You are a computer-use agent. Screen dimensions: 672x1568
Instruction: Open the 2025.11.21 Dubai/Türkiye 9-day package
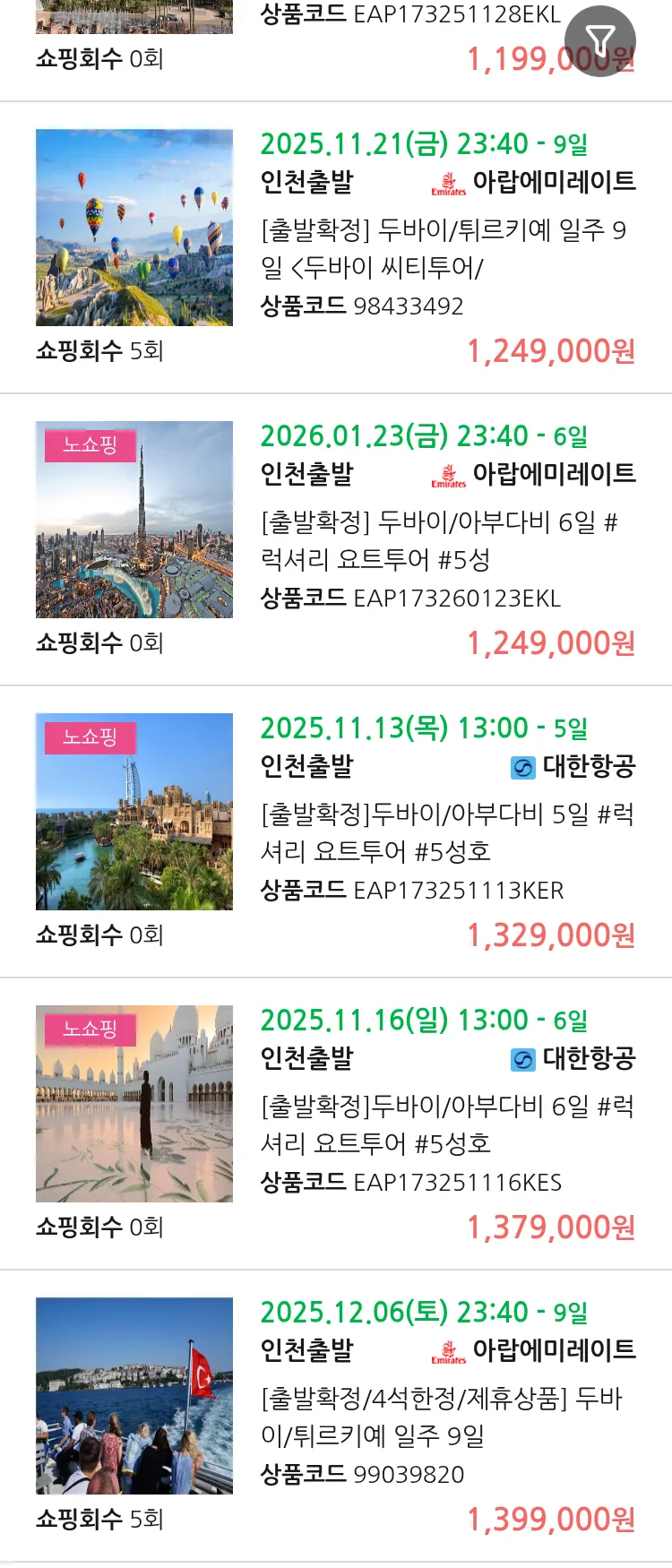[x=444, y=248]
